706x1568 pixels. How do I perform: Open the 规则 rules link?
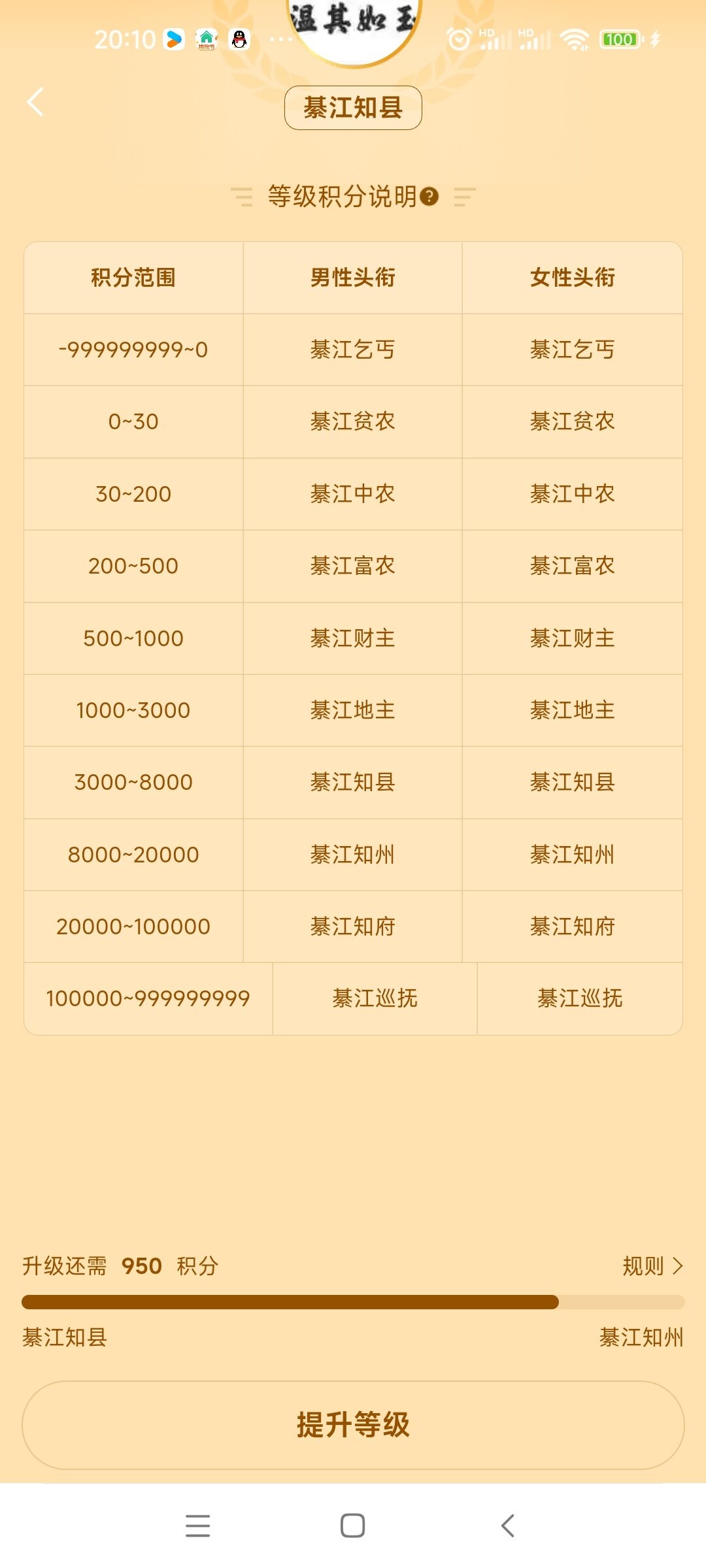pos(652,1266)
